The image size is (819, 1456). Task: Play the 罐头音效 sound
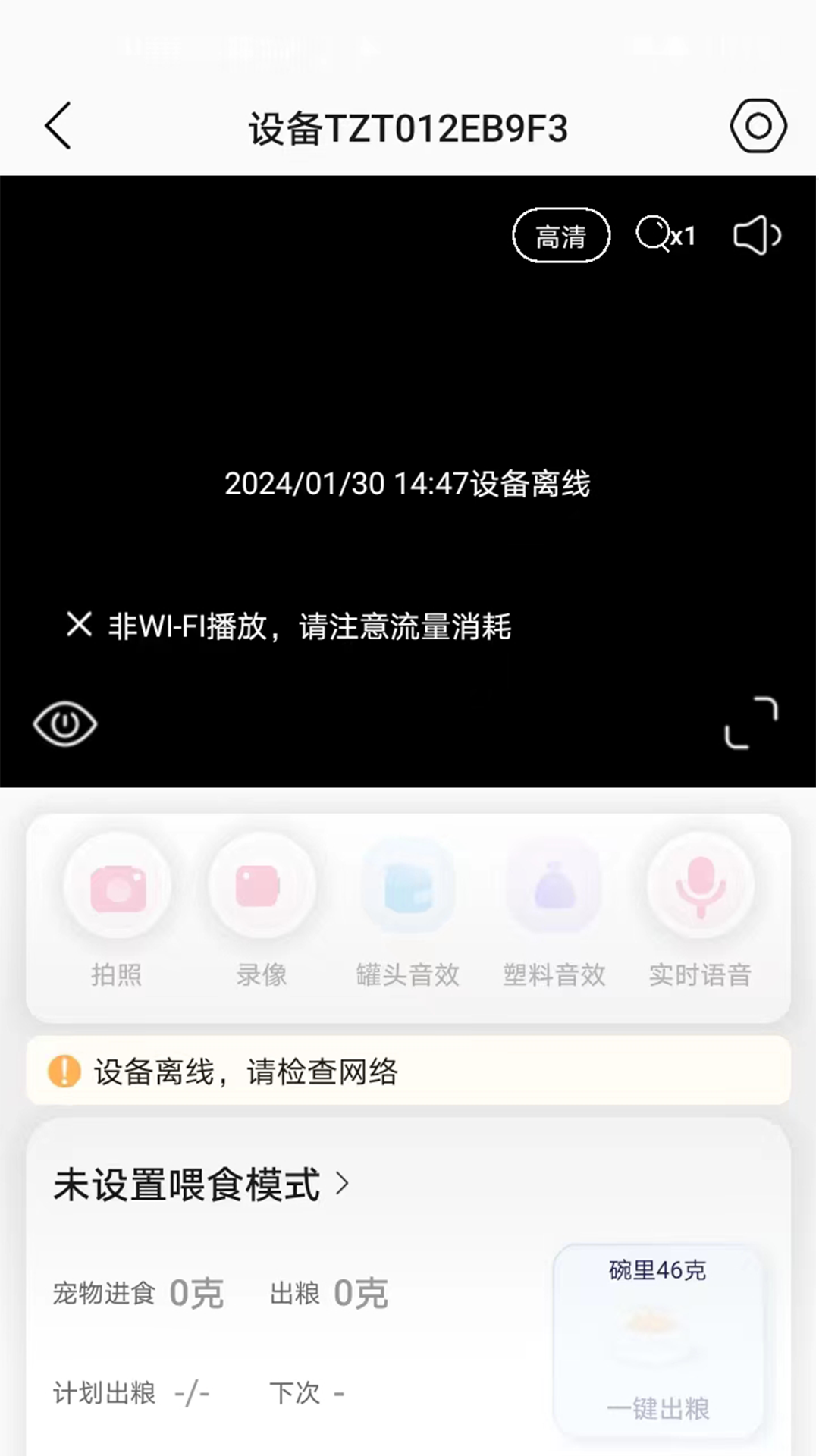click(408, 888)
